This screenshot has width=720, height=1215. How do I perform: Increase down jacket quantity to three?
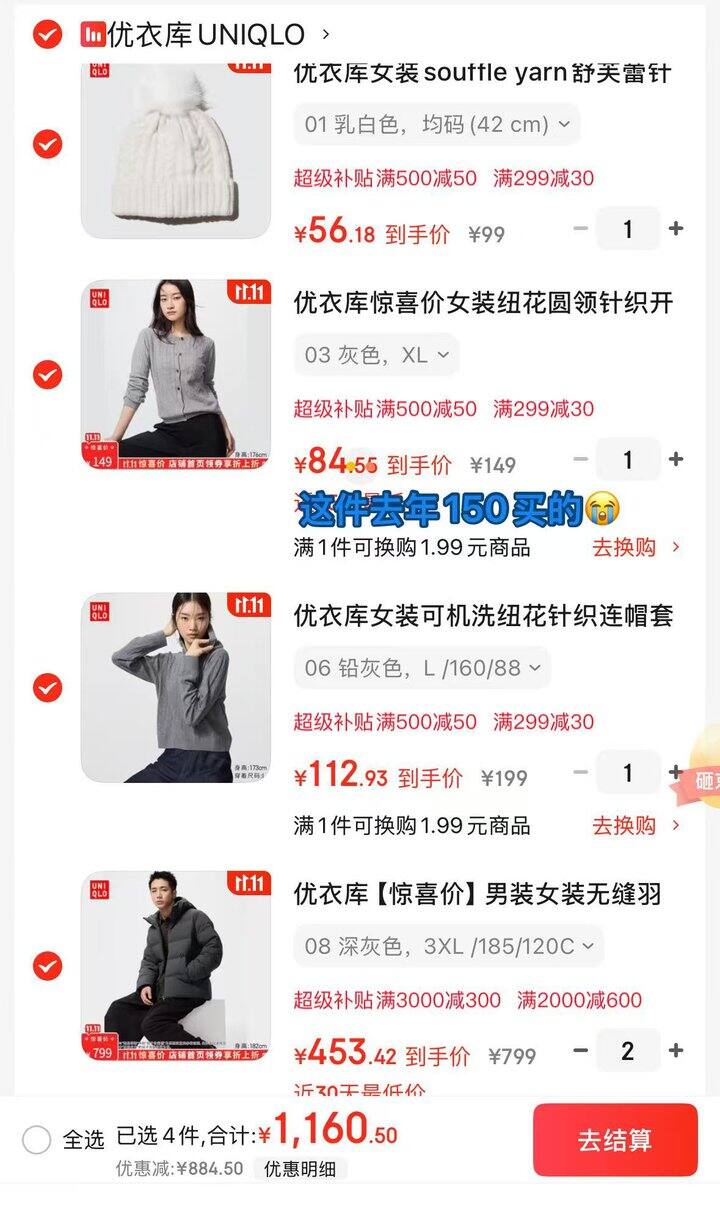tap(676, 1050)
